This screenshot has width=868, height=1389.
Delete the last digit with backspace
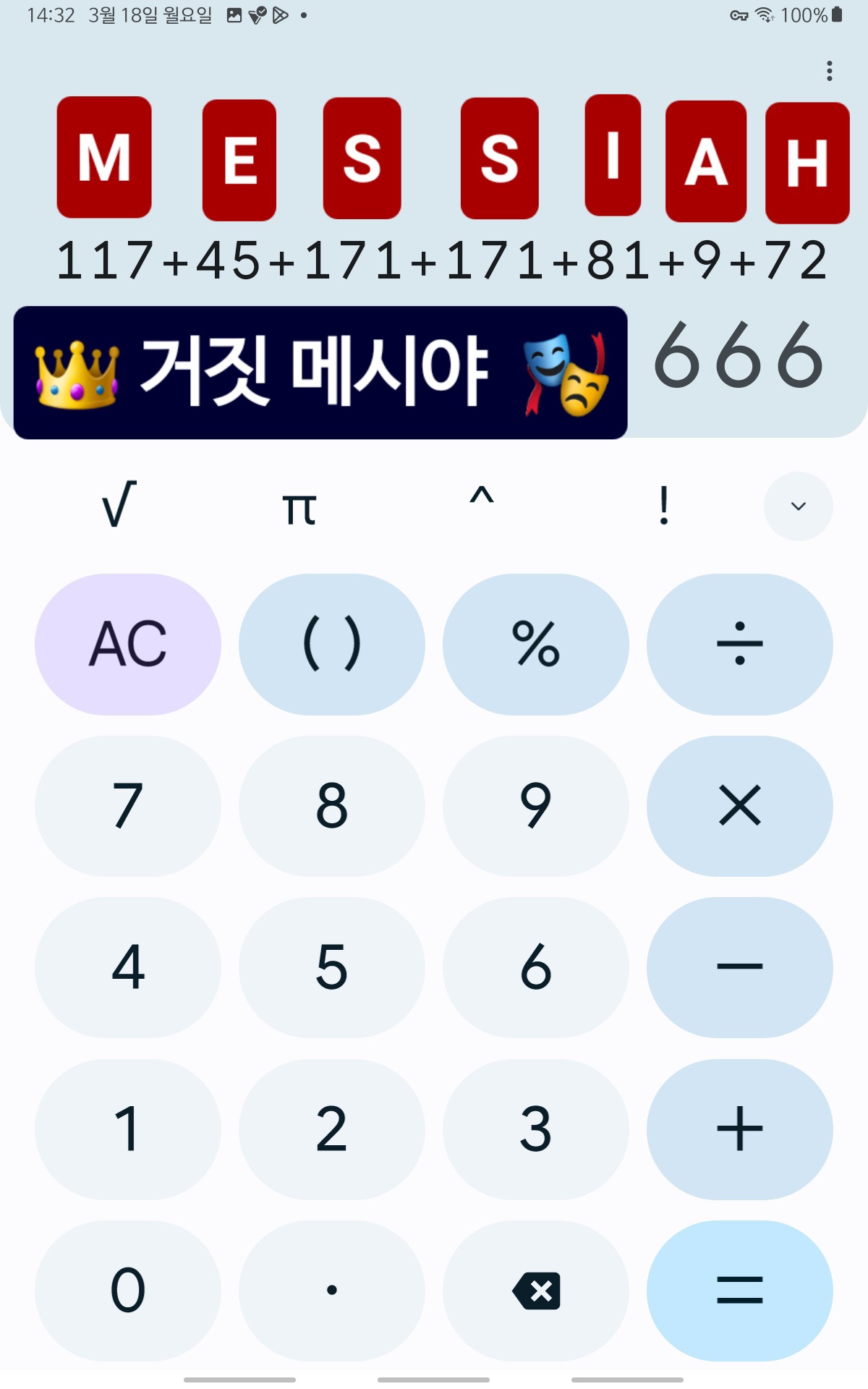(x=536, y=1291)
